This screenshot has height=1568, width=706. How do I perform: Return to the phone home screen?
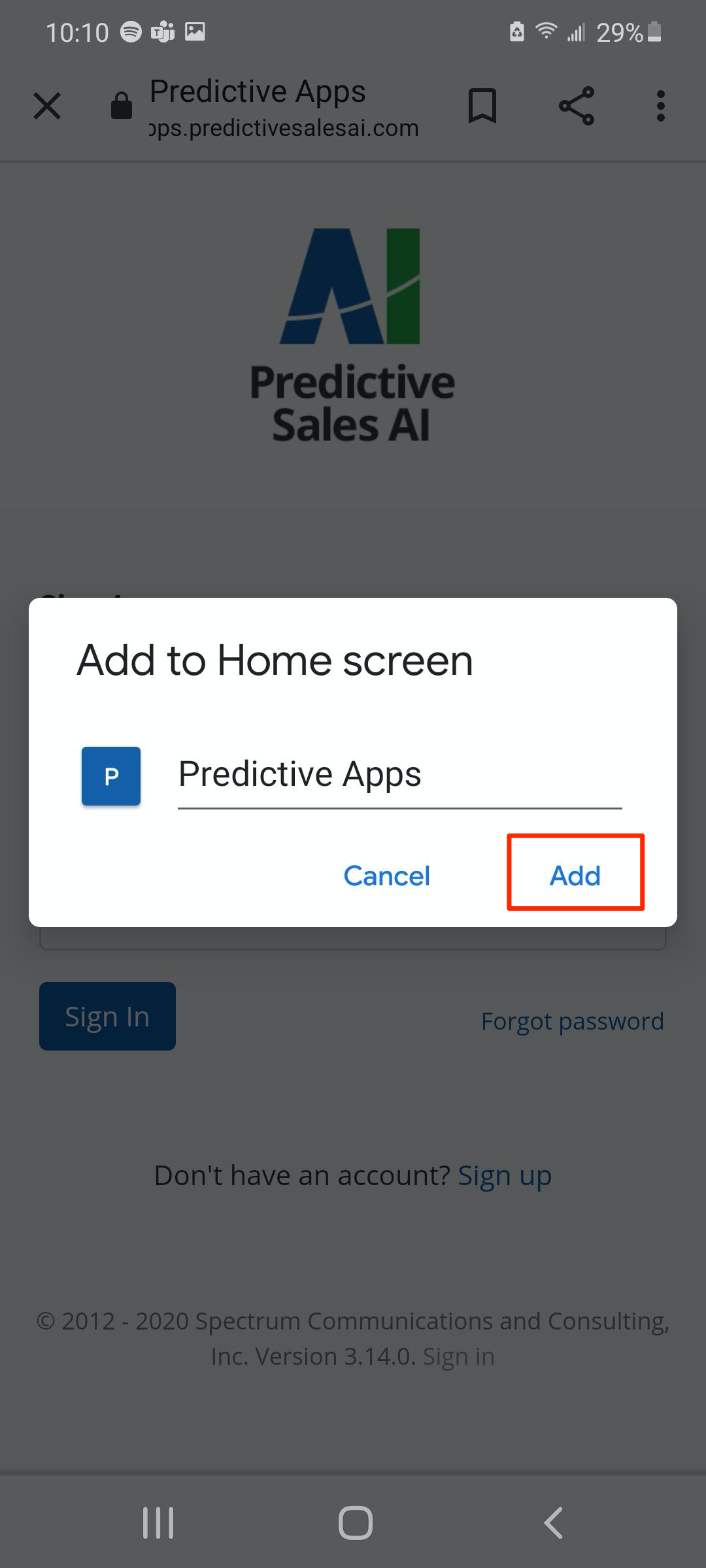(355, 1523)
